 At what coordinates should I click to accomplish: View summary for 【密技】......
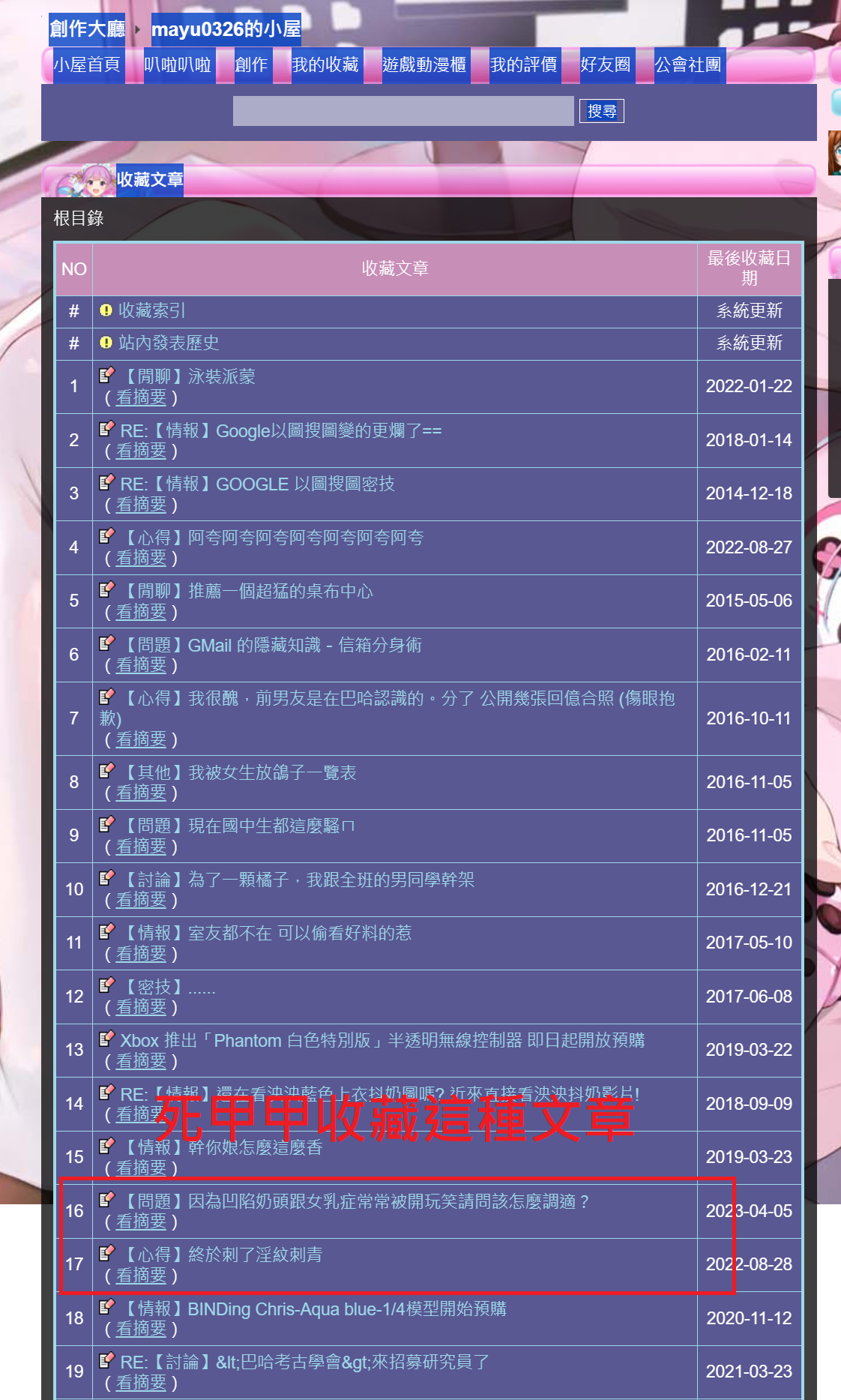141,1007
